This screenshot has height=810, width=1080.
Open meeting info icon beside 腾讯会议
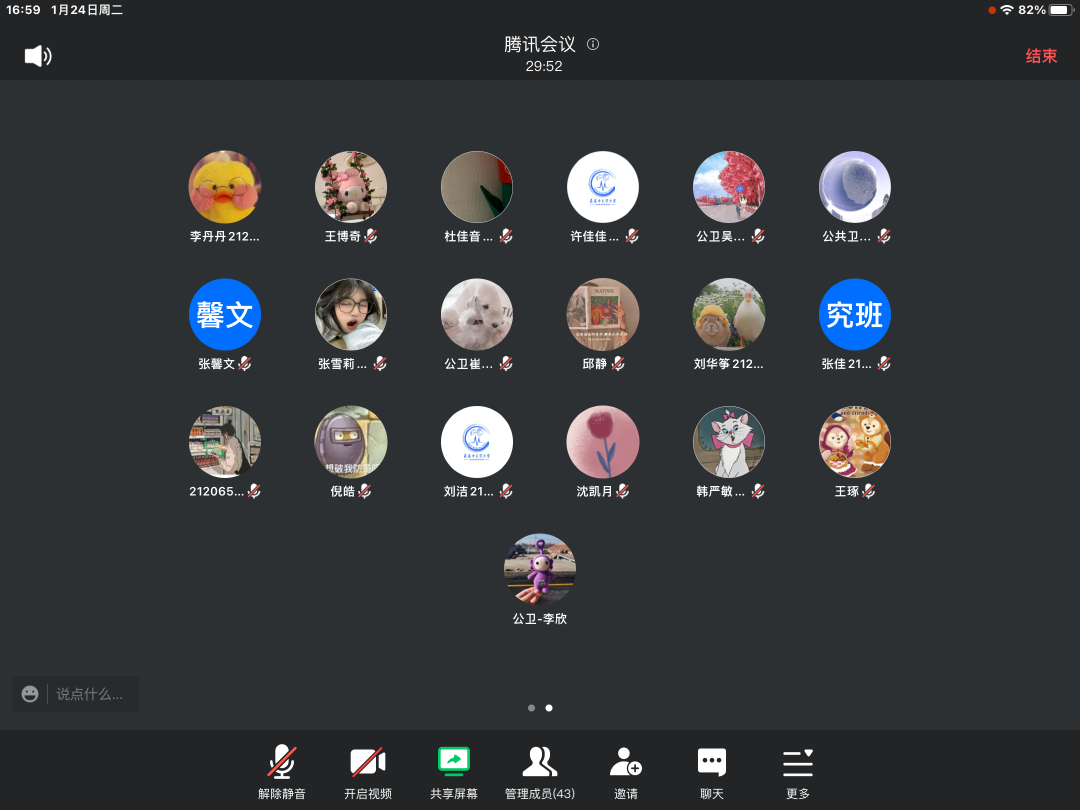click(x=593, y=44)
